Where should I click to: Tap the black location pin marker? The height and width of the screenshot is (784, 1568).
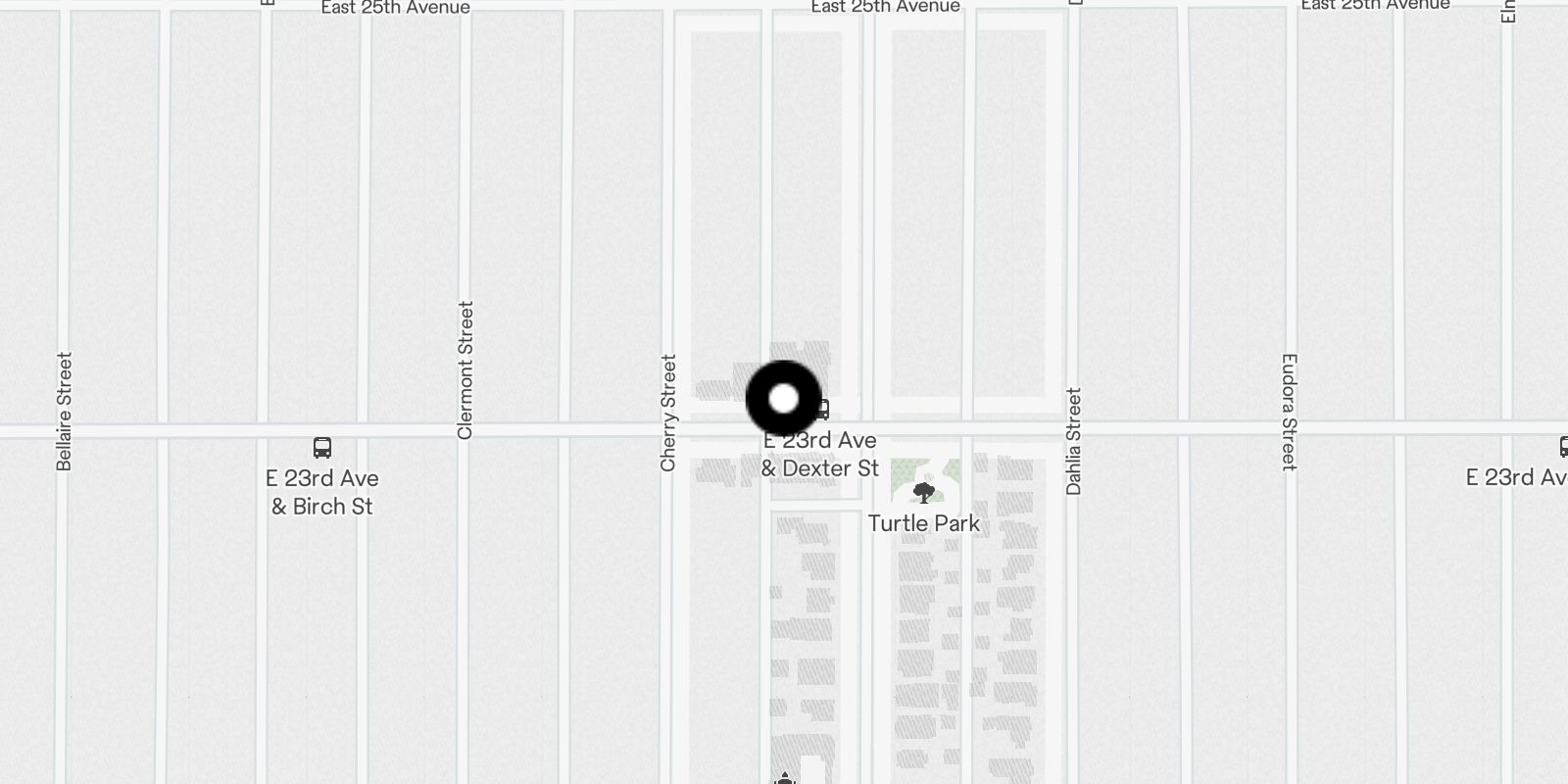coord(783,399)
